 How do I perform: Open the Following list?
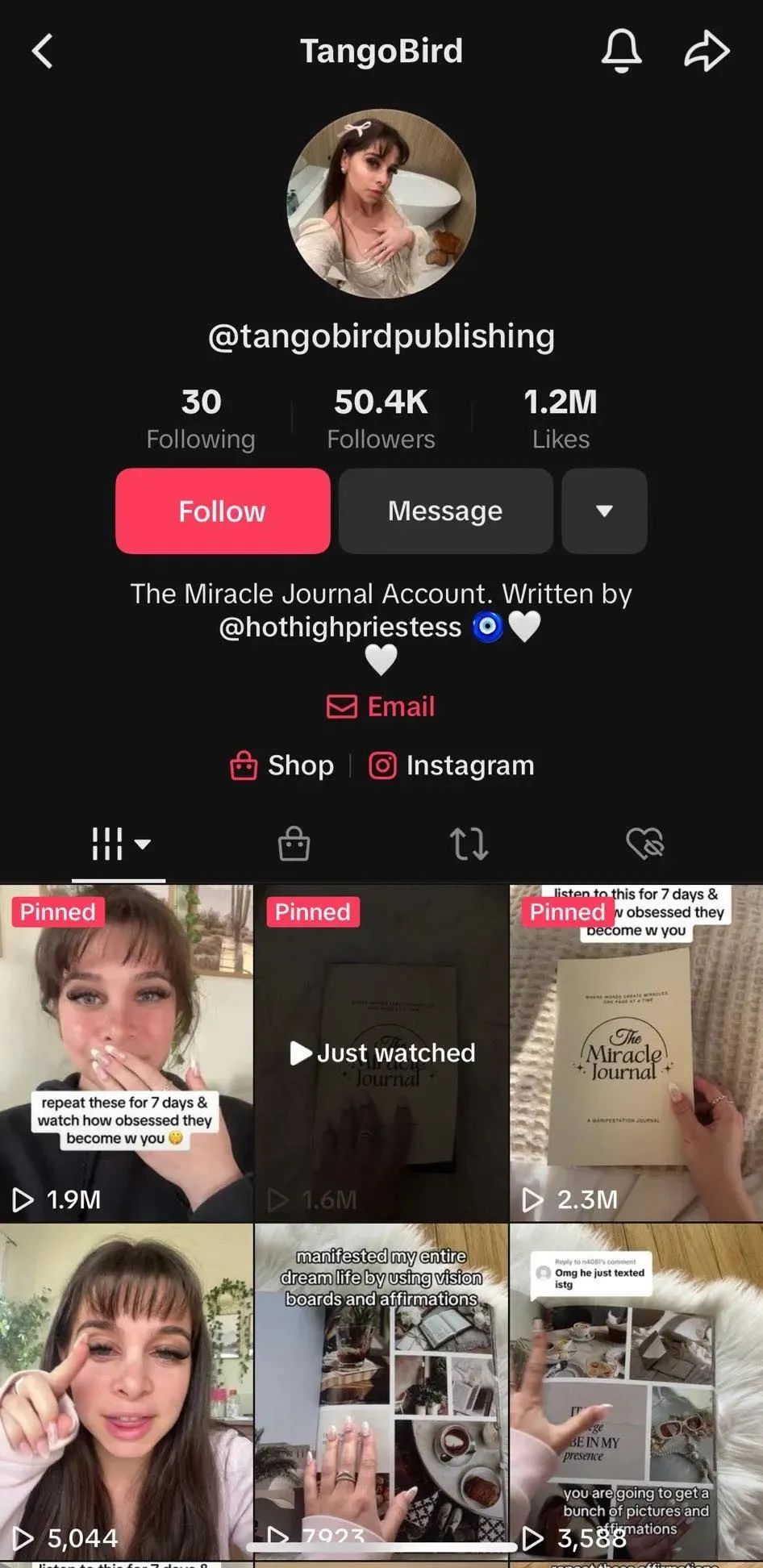[201, 419]
